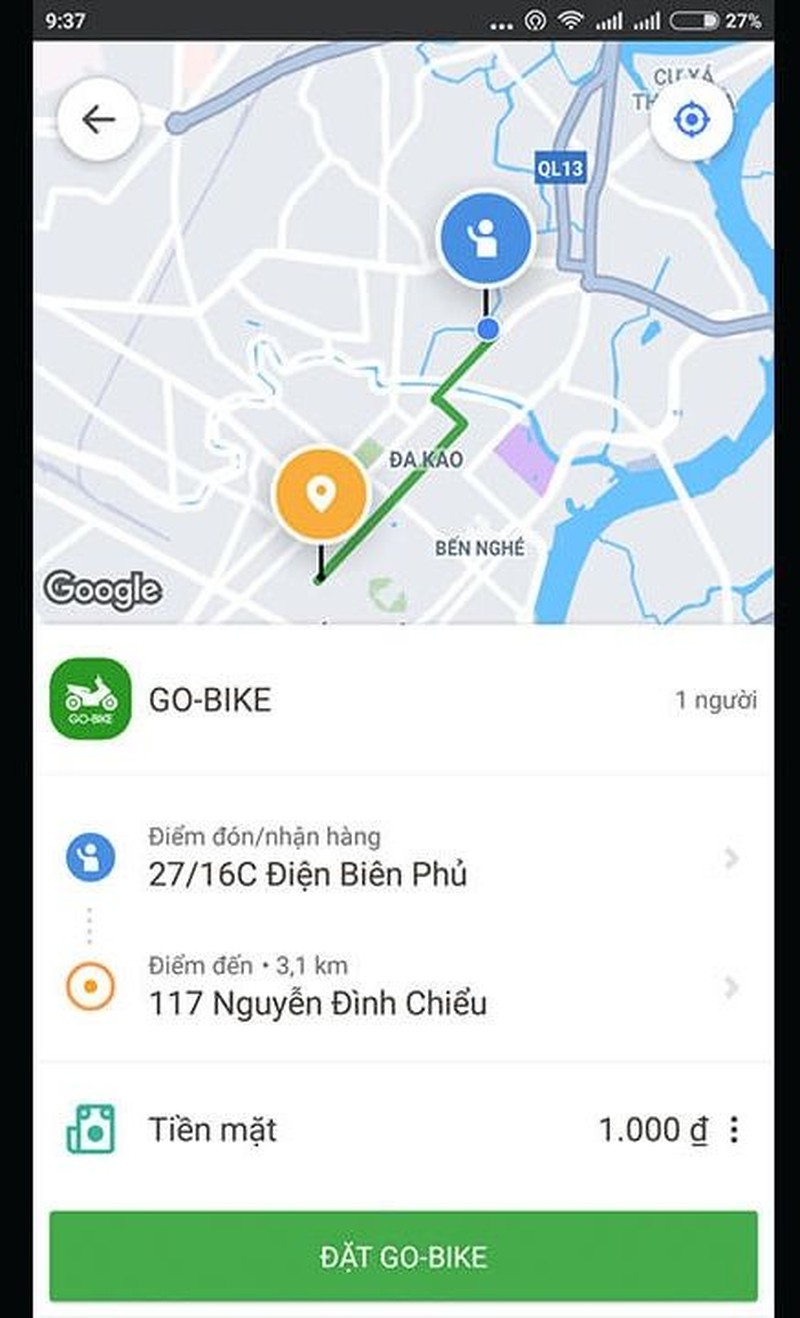Screen dimensions: 800x1318
Task: Go back using the arrow button
Action: pyautogui.click(x=98, y=120)
